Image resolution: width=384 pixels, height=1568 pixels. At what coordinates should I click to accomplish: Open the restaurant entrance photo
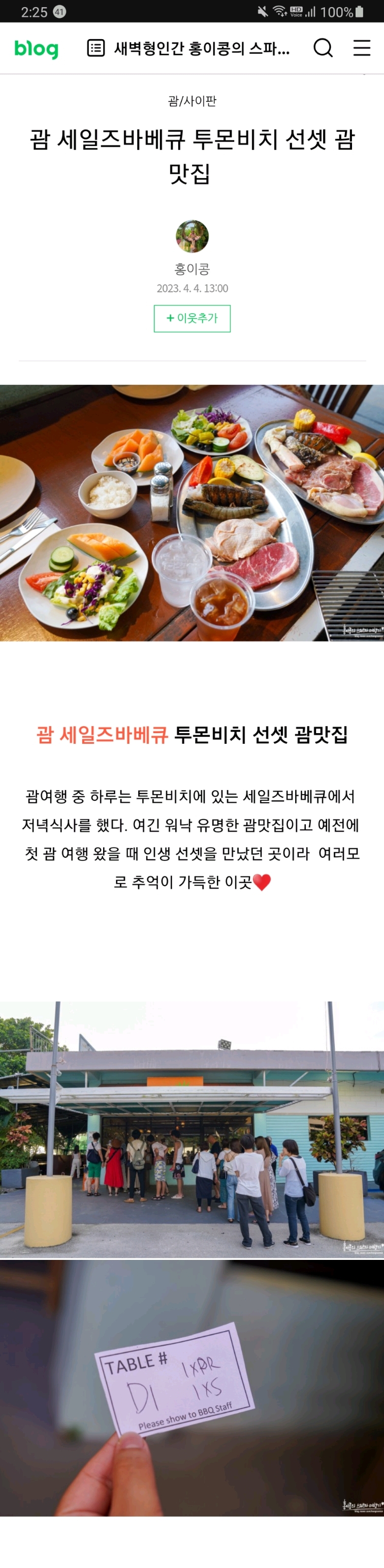pyautogui.click(x=191, y=1129)
